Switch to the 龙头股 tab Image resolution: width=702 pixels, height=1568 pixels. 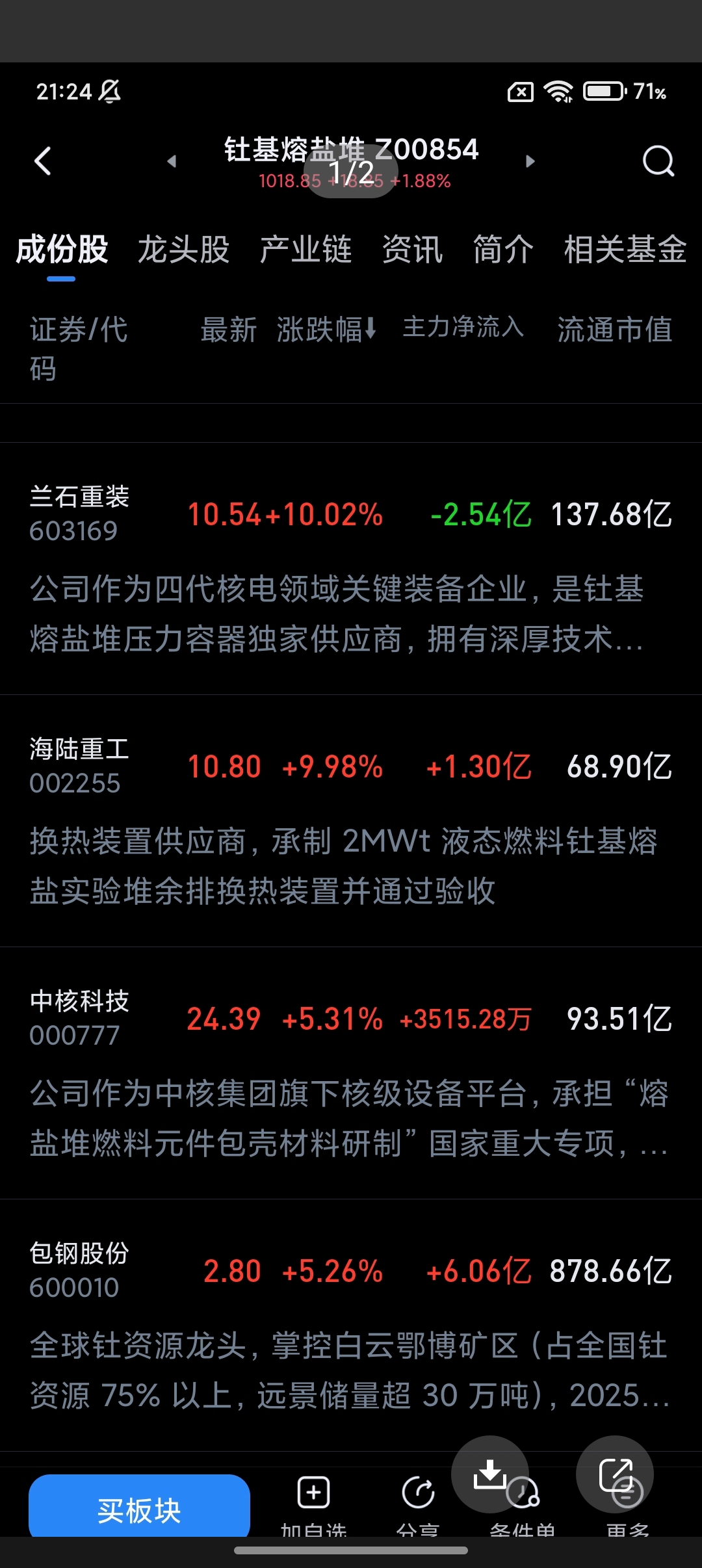pyautogui.click(x=183, y=250)
